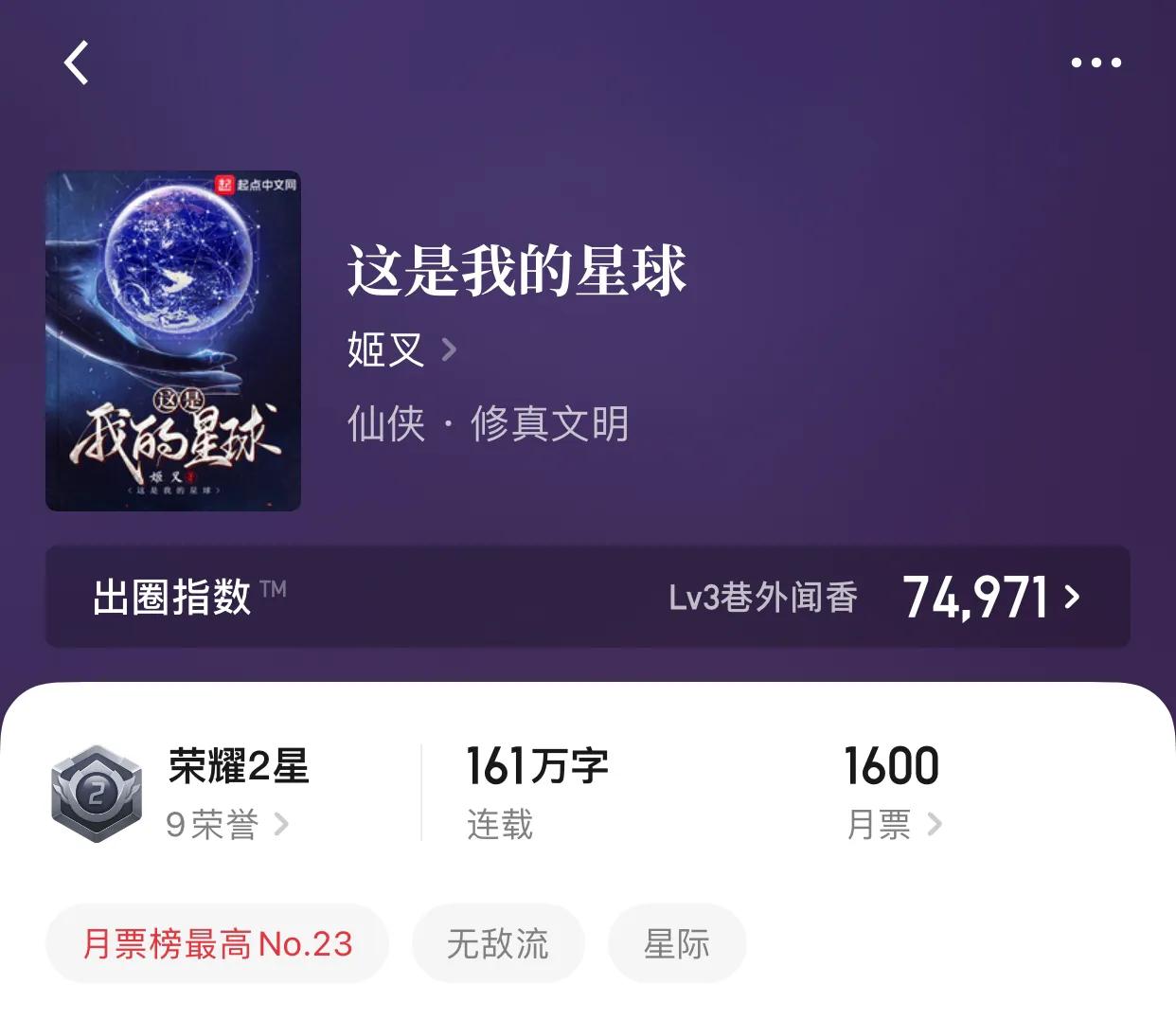
Task: Go back using the top-left arrow
Action: [x=77, y=63]
